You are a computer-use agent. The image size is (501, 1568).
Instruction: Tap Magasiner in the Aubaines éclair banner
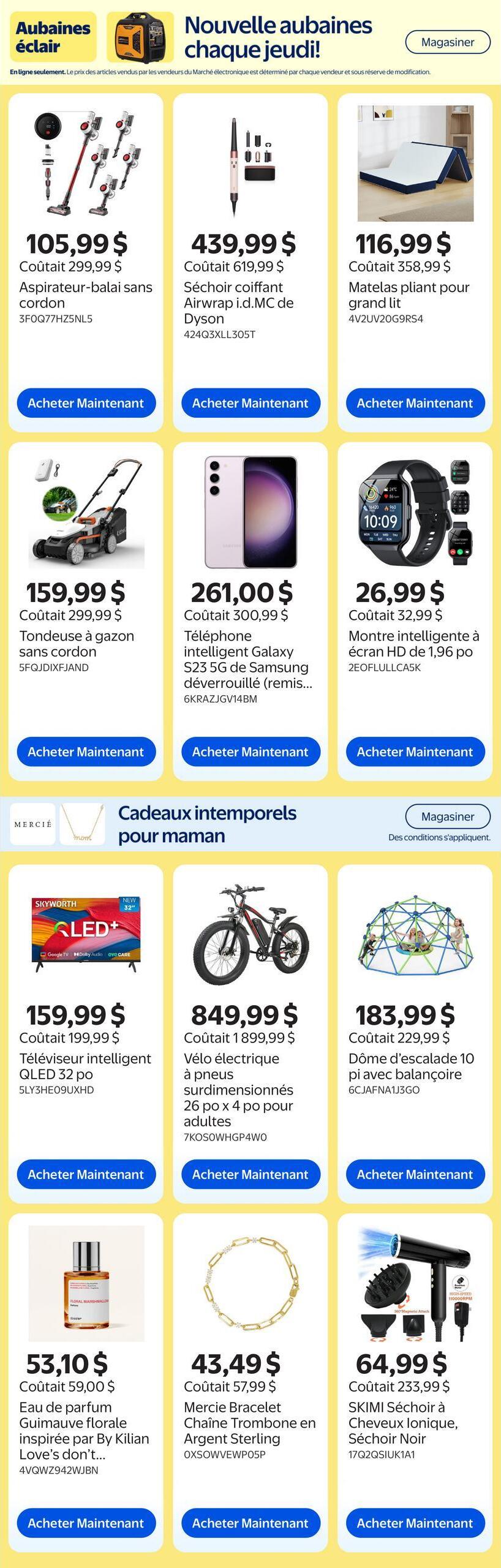click(x=448, y=42)
